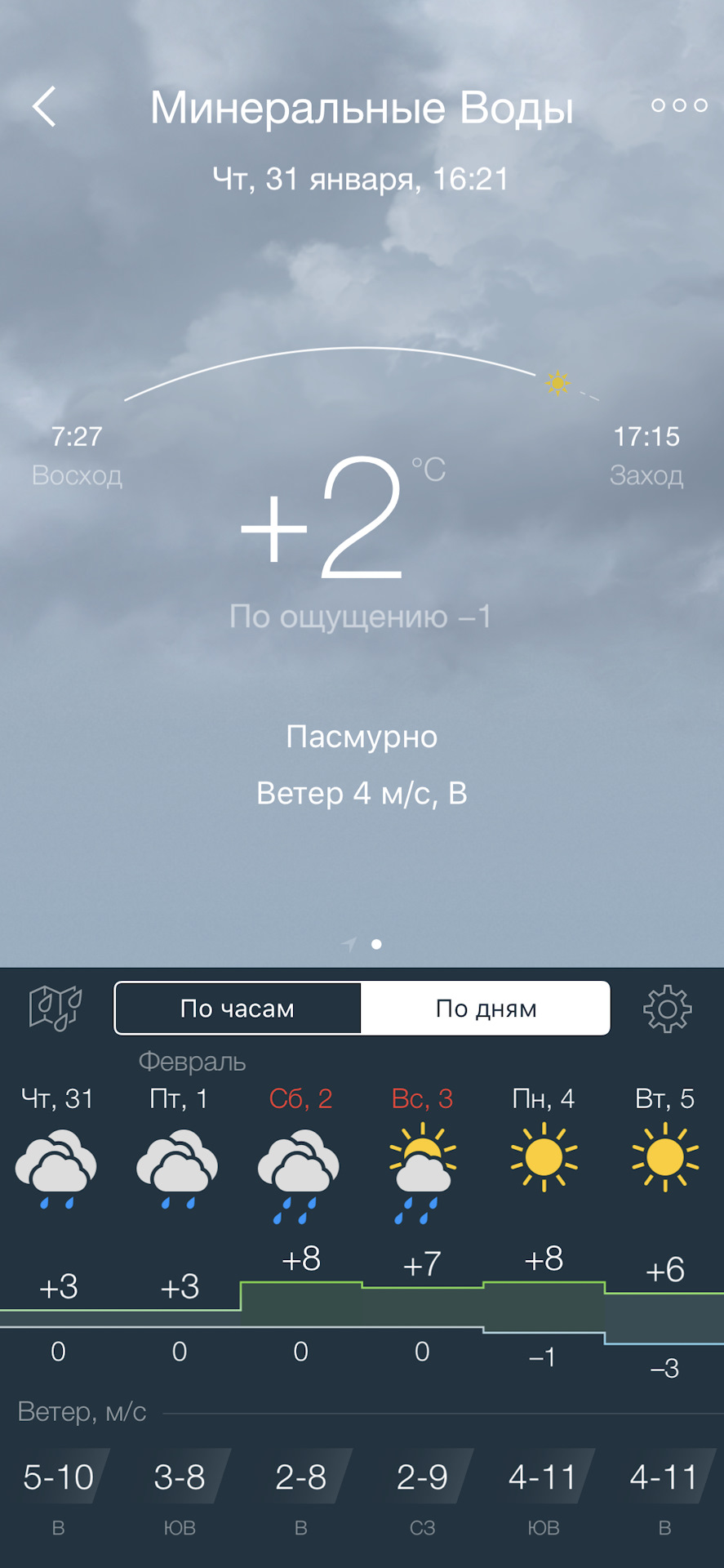Open the weather map icon

56,1008
